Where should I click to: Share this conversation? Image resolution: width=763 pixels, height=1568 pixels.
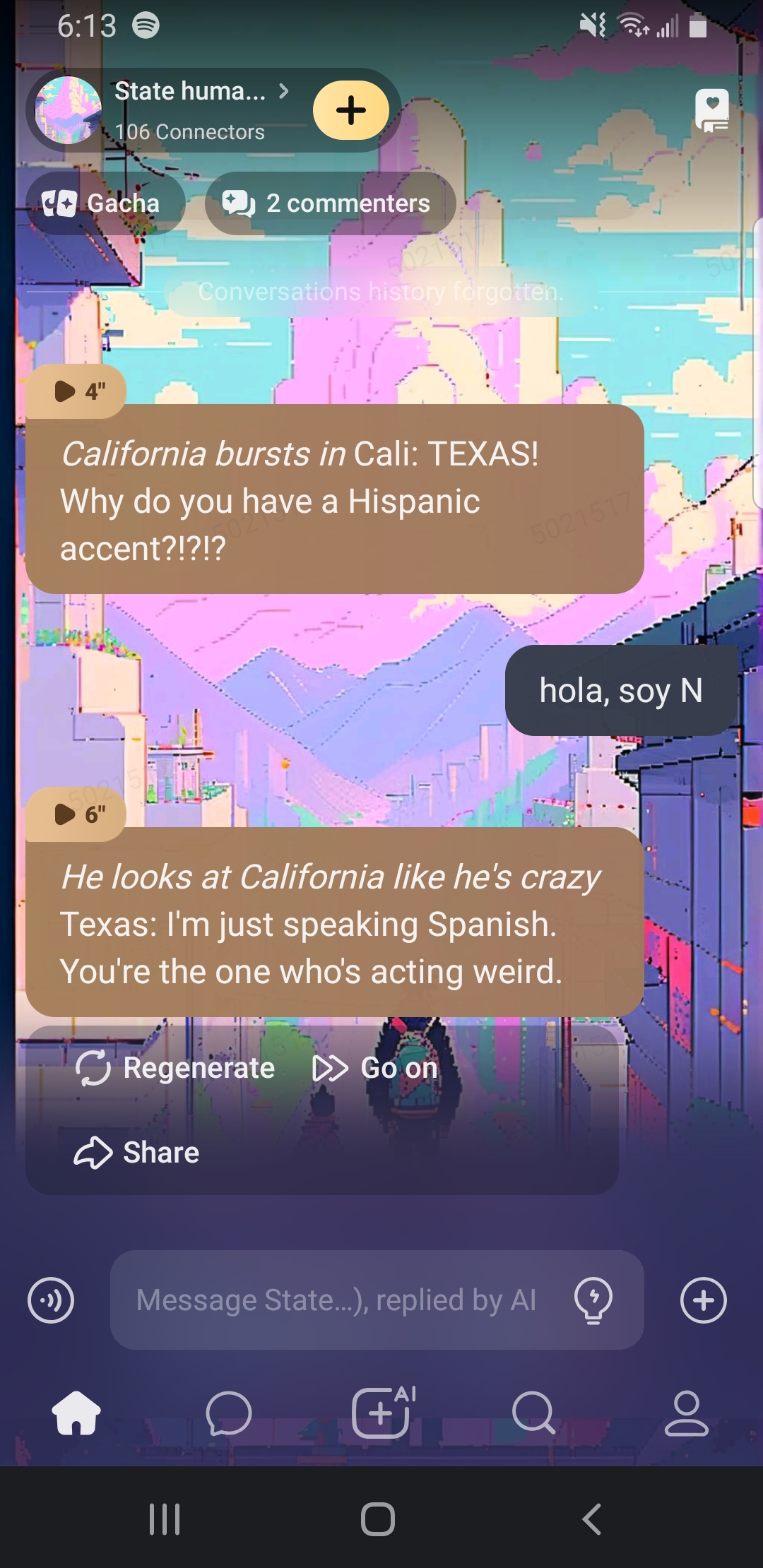tap(137, 1153)
